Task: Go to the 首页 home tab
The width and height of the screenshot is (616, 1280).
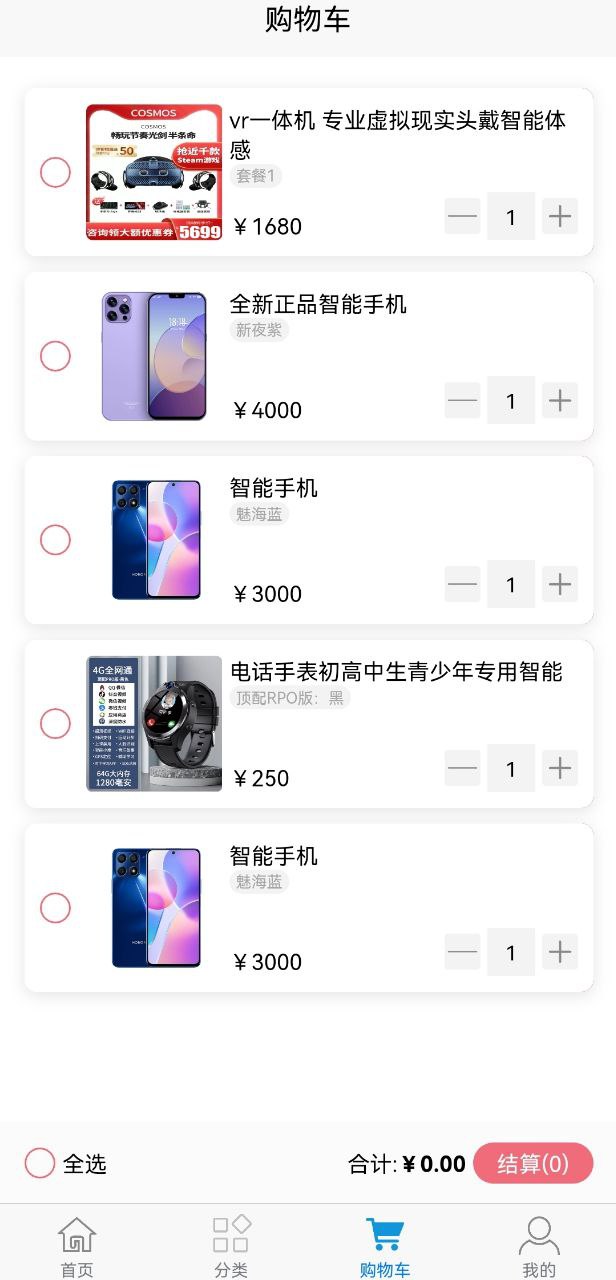Action: point(77,1246)
